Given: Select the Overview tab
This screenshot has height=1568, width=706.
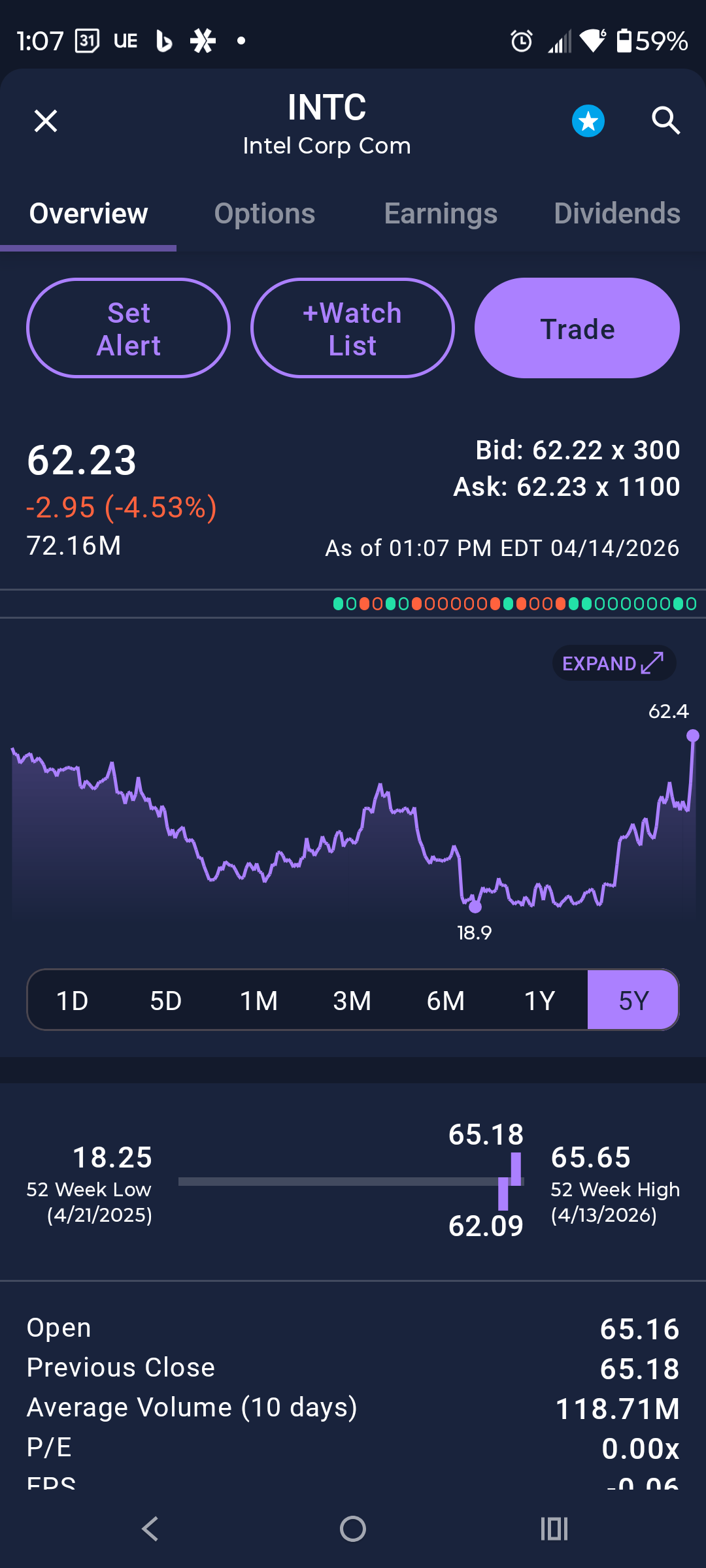Looking at the screenshot, I should pos(89,214).
